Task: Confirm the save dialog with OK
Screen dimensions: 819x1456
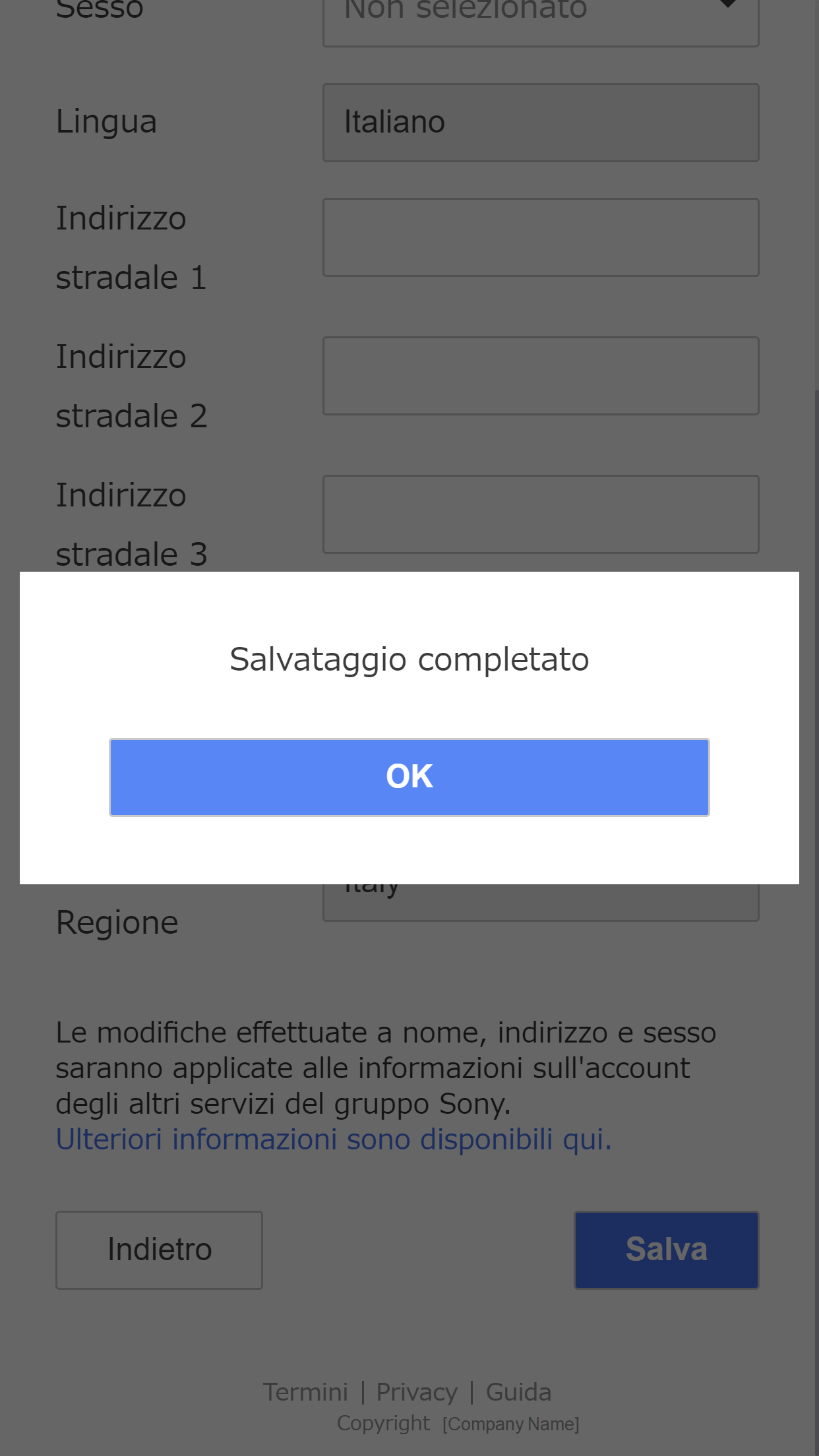Action: click(x=409, y=777)
